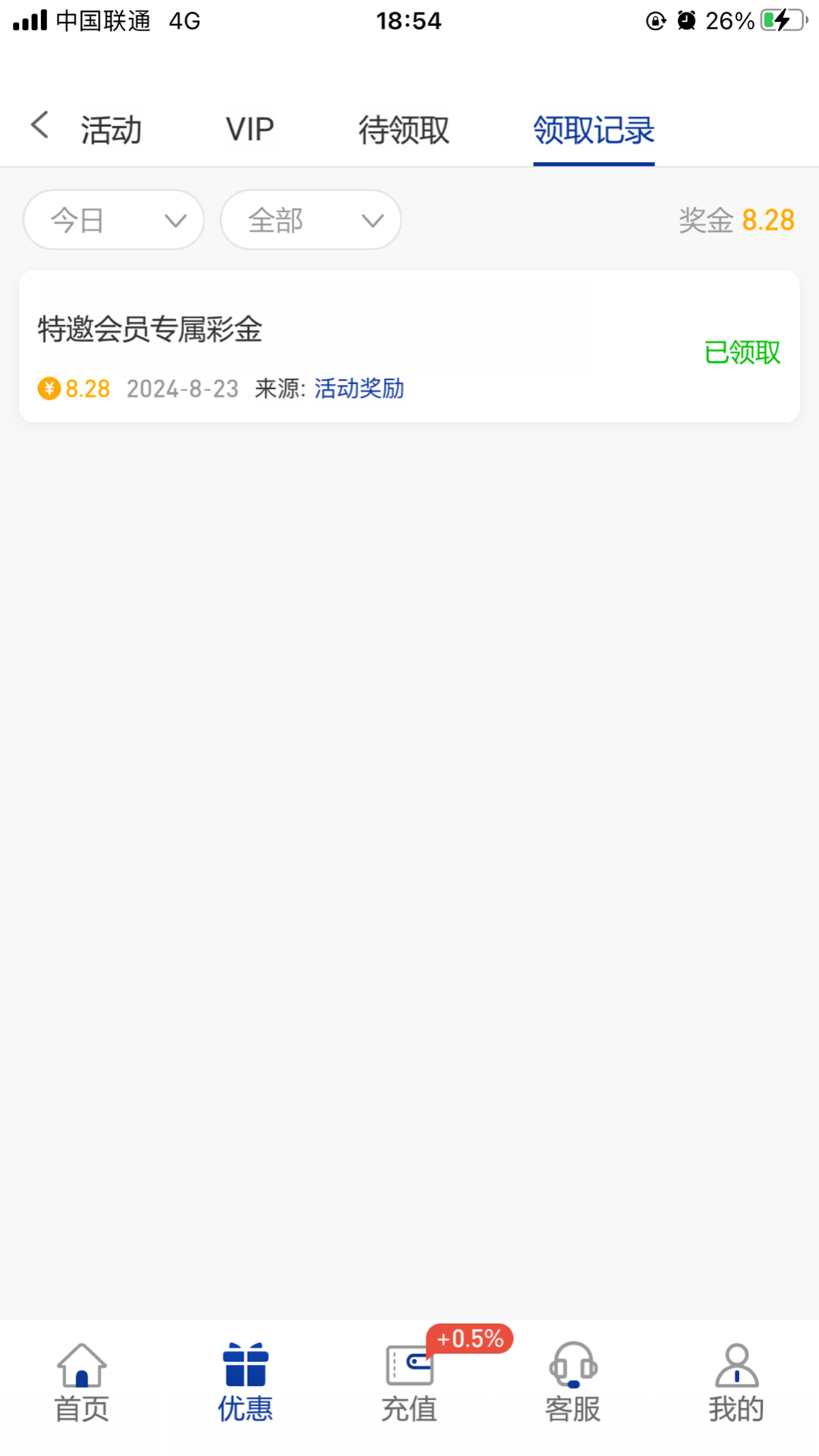Select the 领取记录 tab
819x1456 pixels.
tap(594, 130)
